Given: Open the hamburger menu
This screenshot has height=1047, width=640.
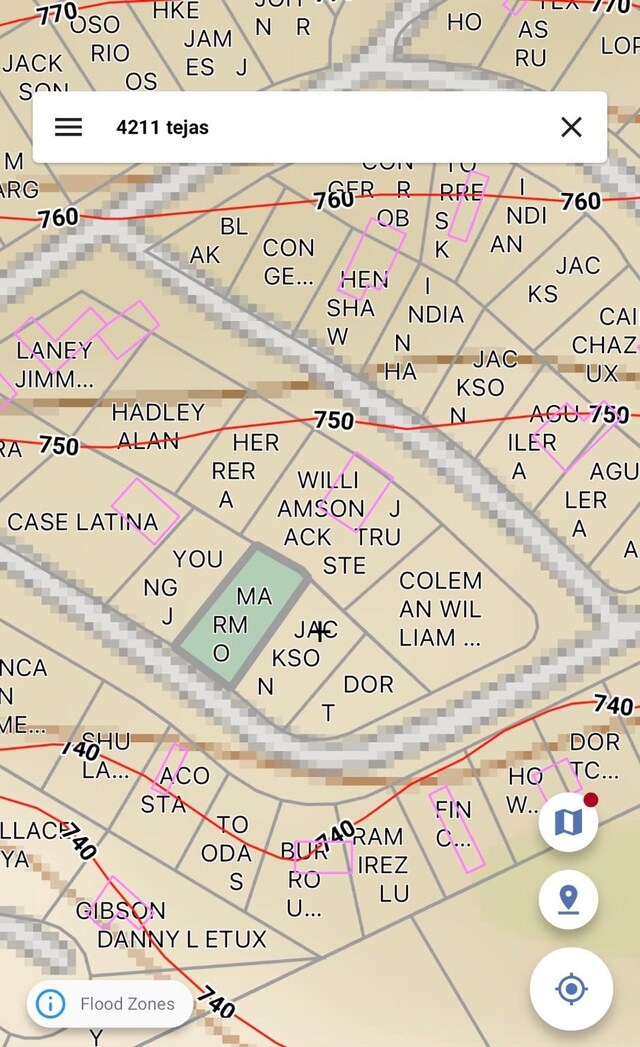Looking at the screenshot, I should (68, 127).
